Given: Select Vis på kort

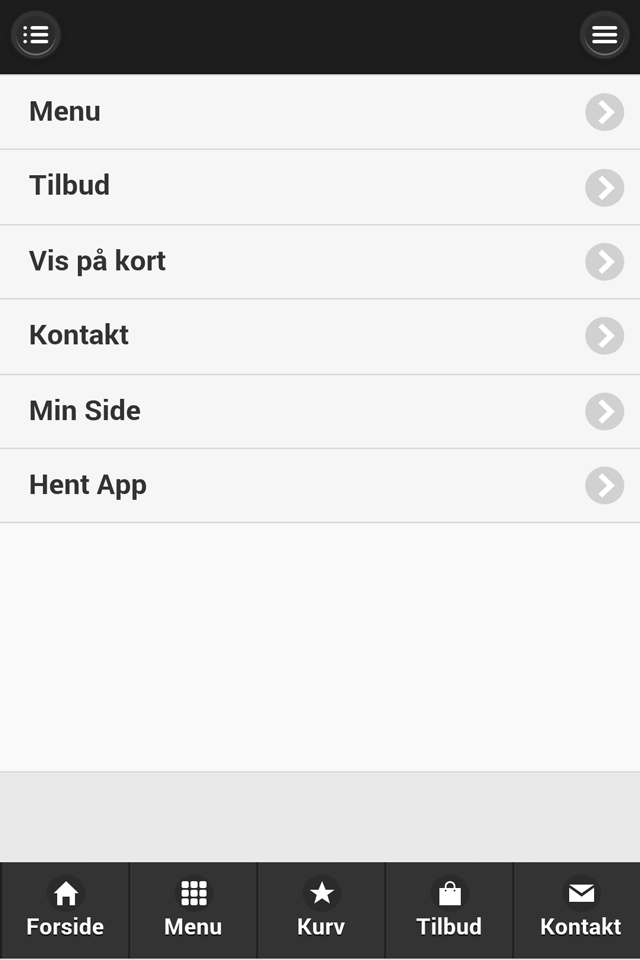Looking at the screenshot, I should (x=320, y=262).
